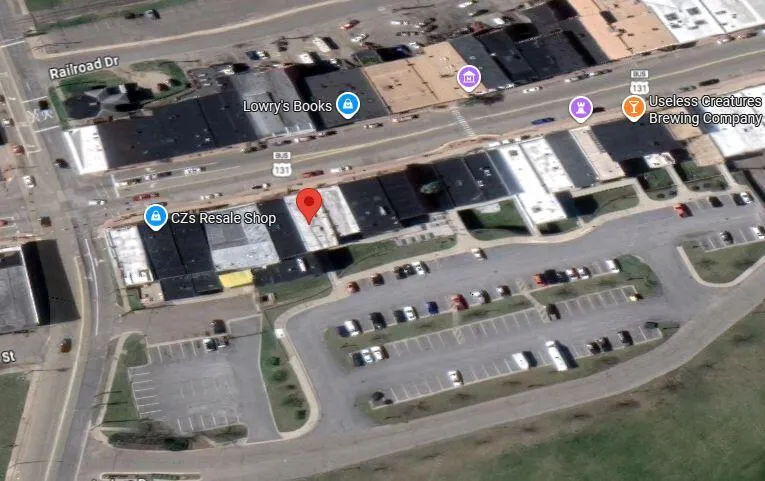
Task: Open the Lowry's Books map marker
Action: pos(347,105)
